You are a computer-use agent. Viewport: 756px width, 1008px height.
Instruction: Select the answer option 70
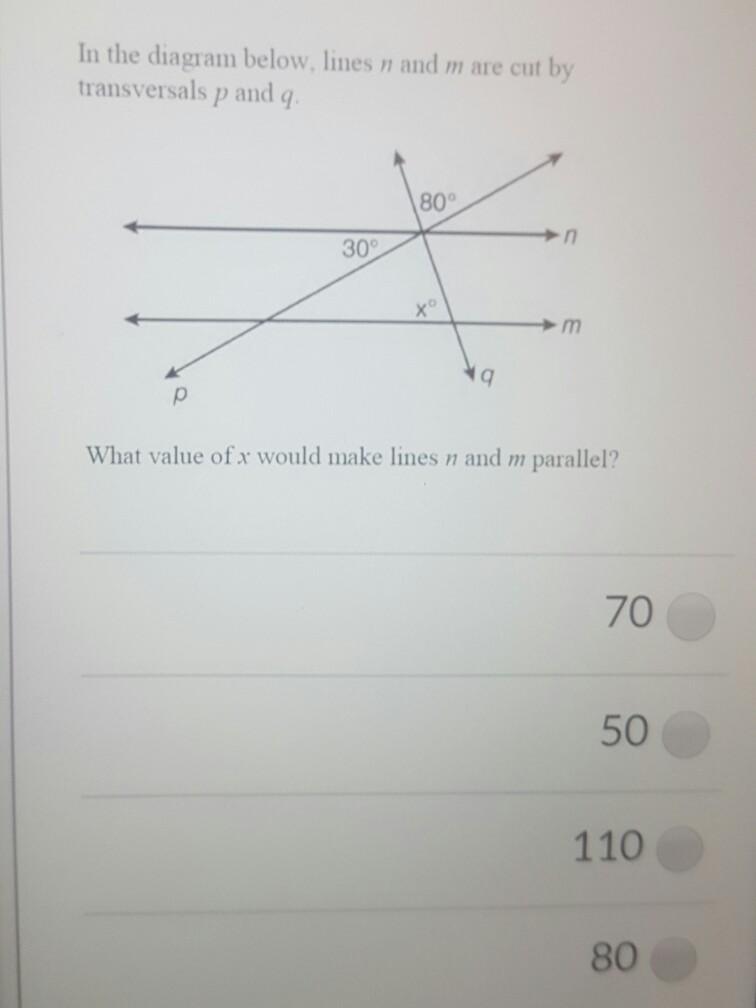pos(691,615)
